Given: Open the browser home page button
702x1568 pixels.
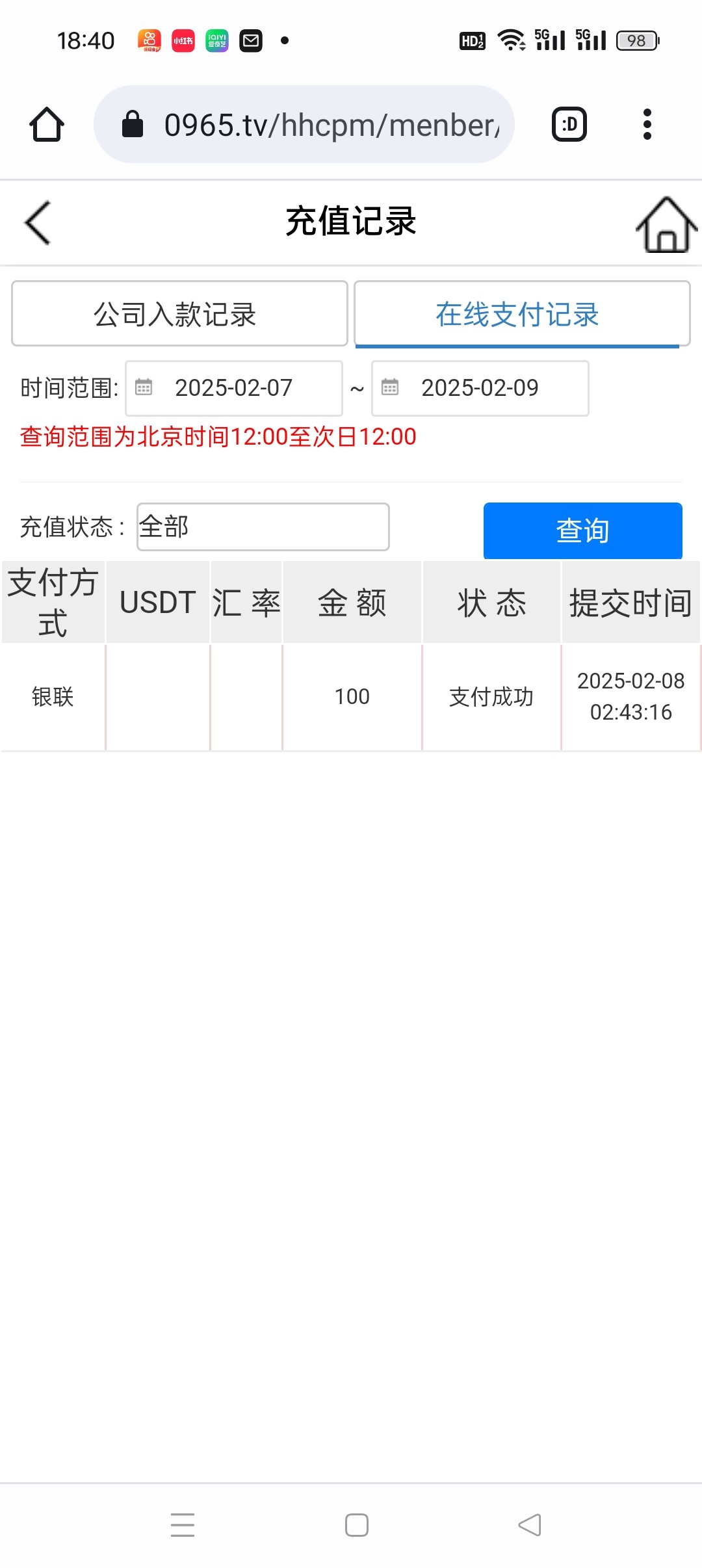Looking at the screenshot, I should pyautogui.click(x=47, y=124).
